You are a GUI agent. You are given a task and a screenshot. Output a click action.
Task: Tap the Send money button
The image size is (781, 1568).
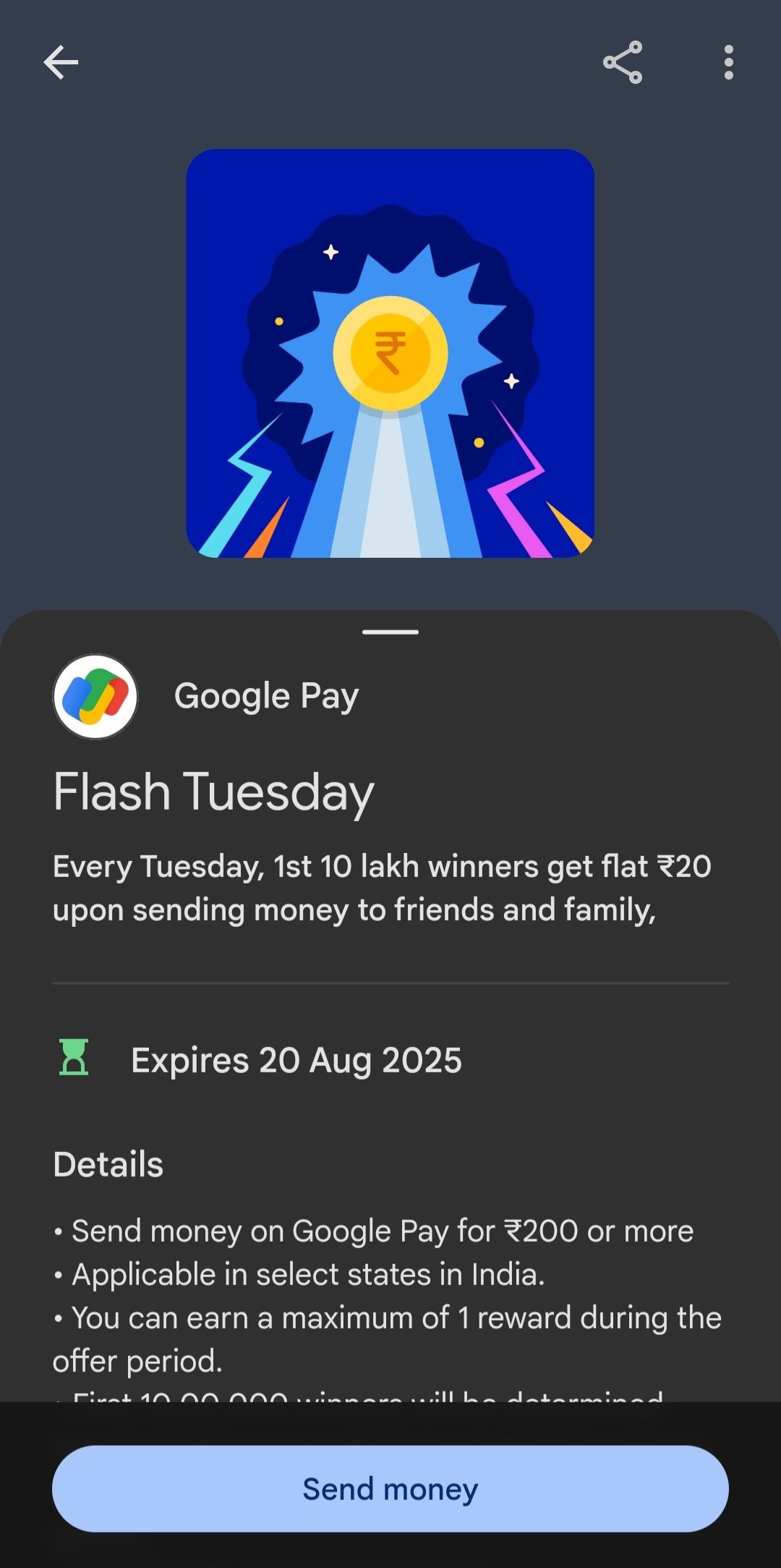390,1488
